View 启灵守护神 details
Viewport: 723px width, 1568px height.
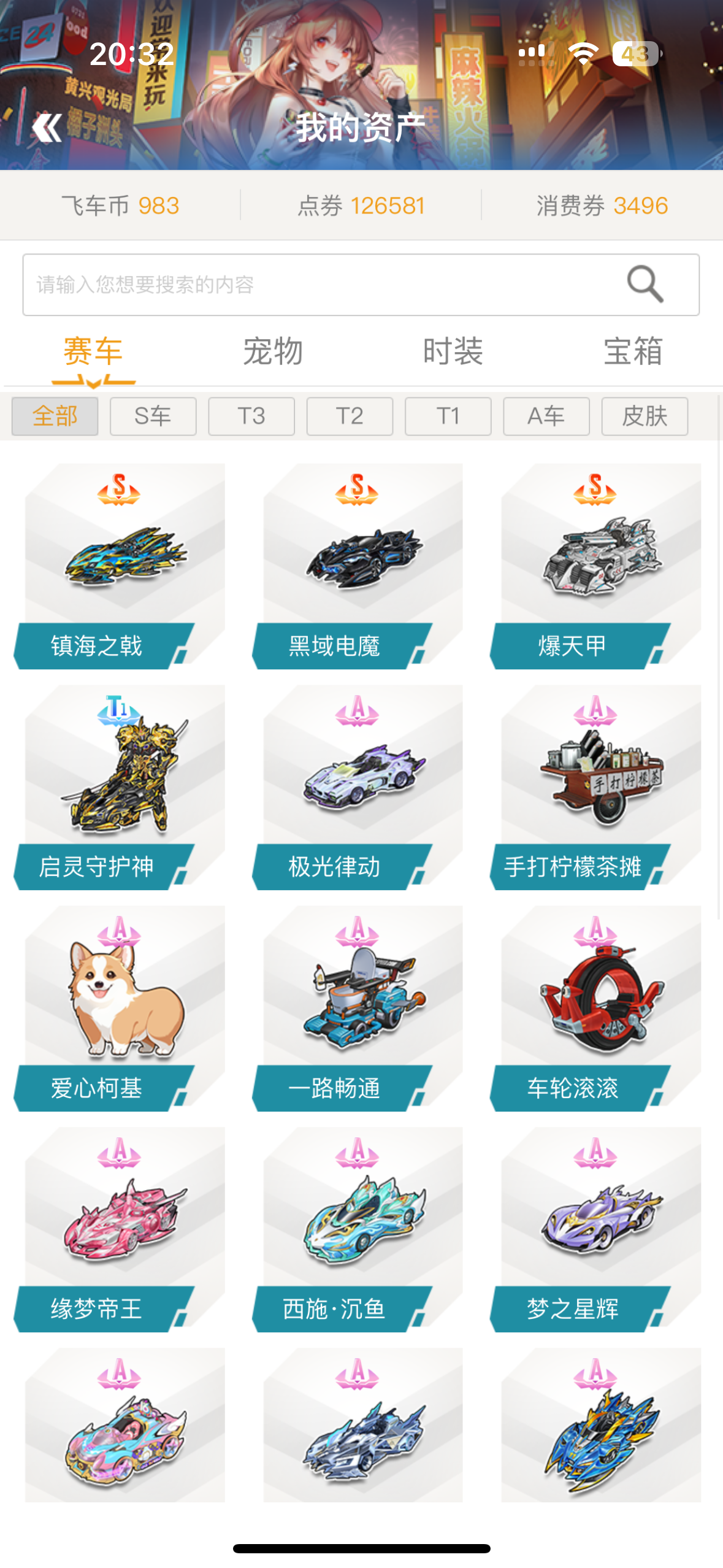coord(120,787)
